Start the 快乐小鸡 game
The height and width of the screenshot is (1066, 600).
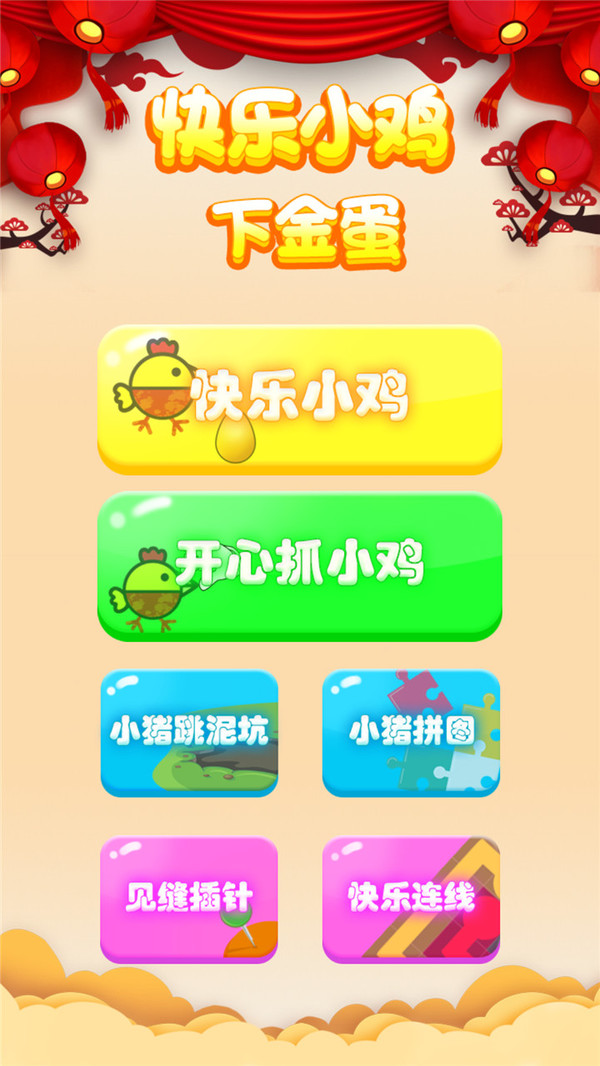pyautogui.click(x=299, y=398)
